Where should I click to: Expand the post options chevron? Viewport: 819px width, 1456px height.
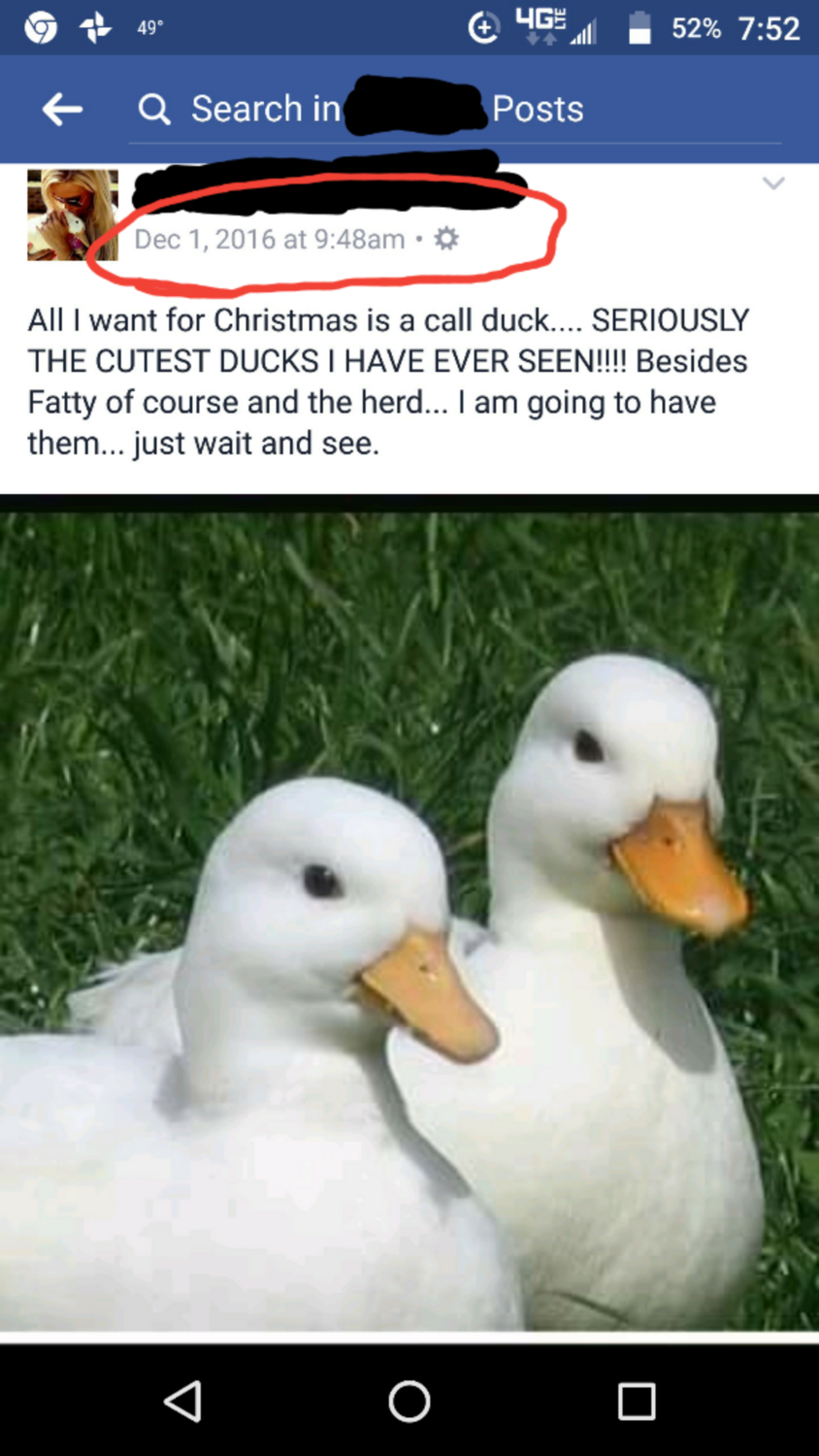[x=772, y=182]
